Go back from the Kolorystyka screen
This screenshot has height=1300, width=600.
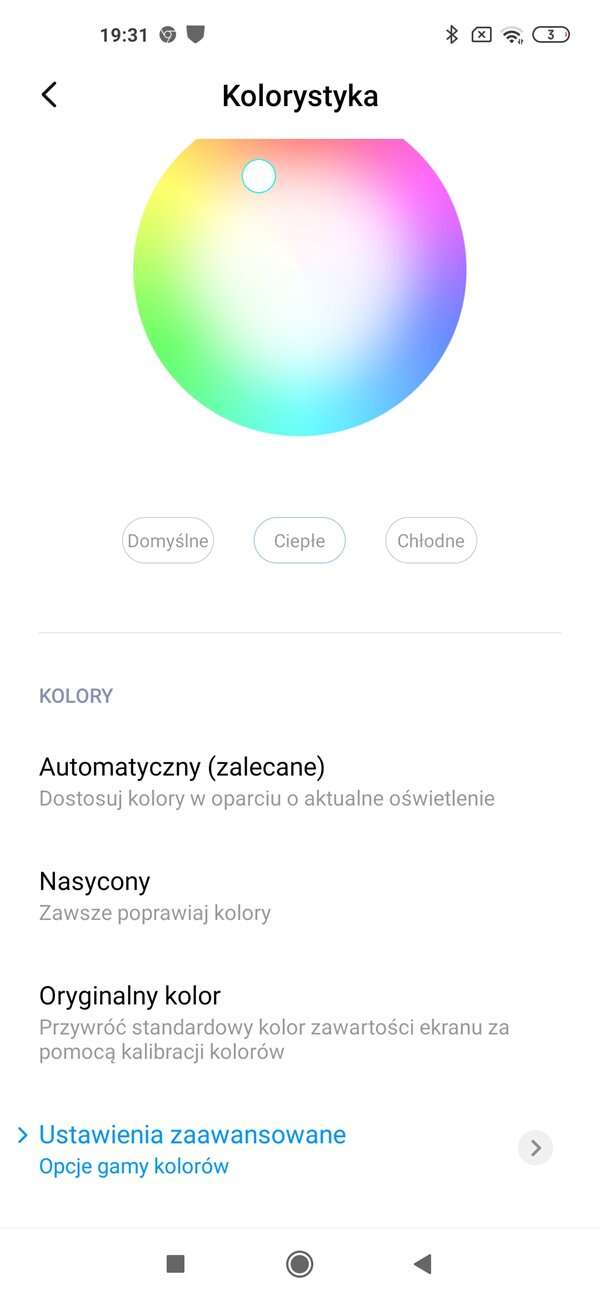49,95
